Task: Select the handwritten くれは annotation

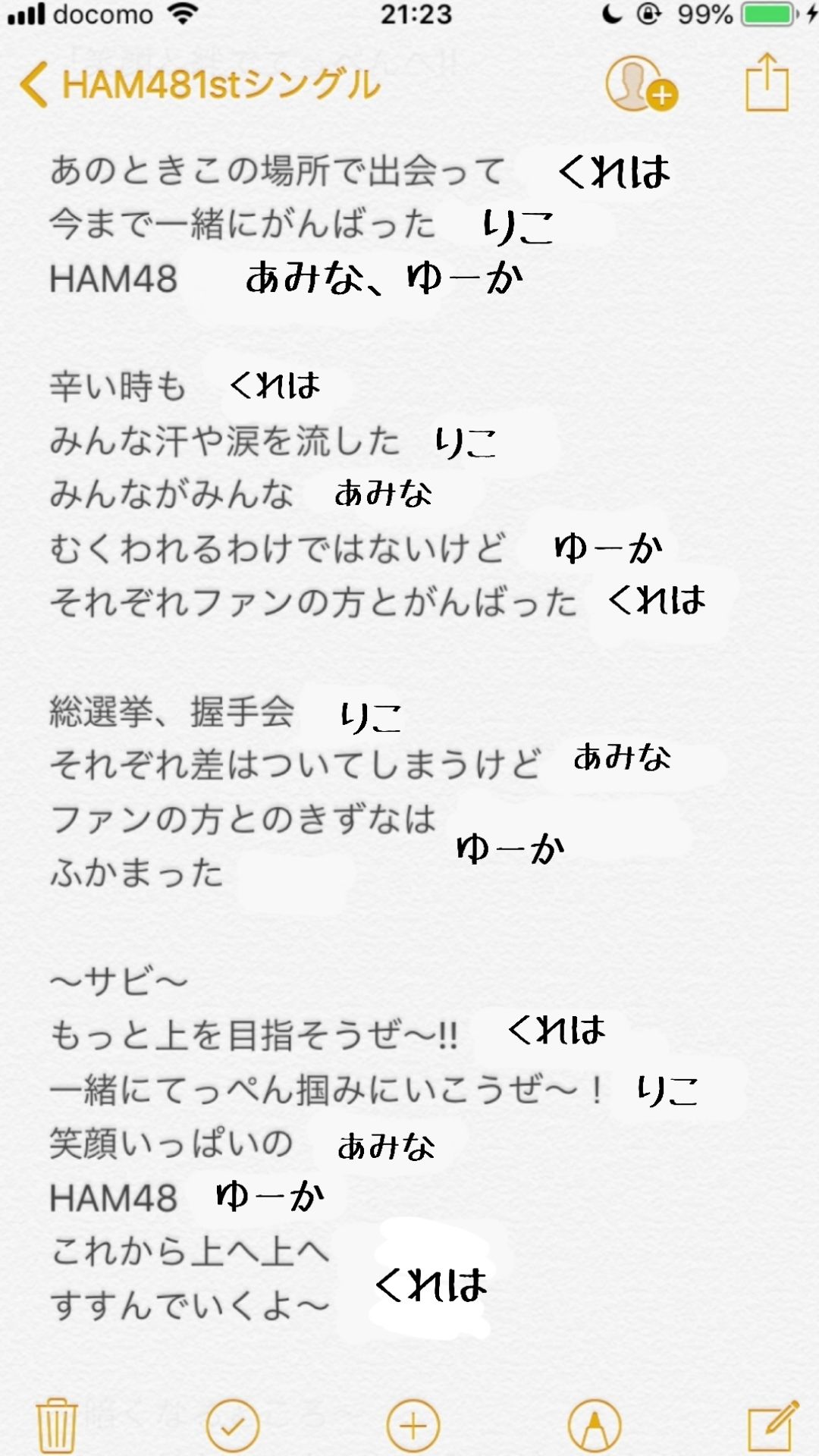Action: (x=614, y=172)
